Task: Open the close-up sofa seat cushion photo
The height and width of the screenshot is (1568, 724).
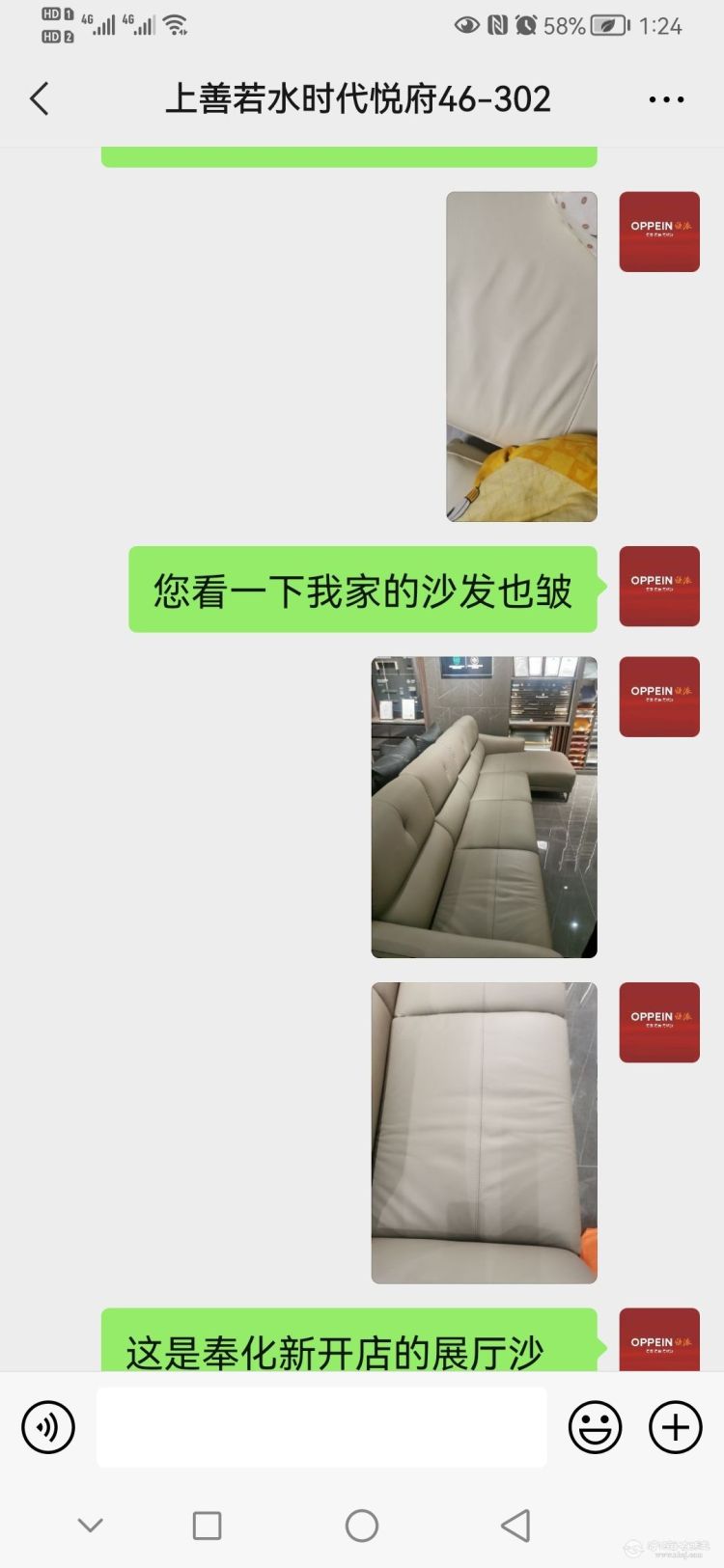Action: pos(484,1133)
